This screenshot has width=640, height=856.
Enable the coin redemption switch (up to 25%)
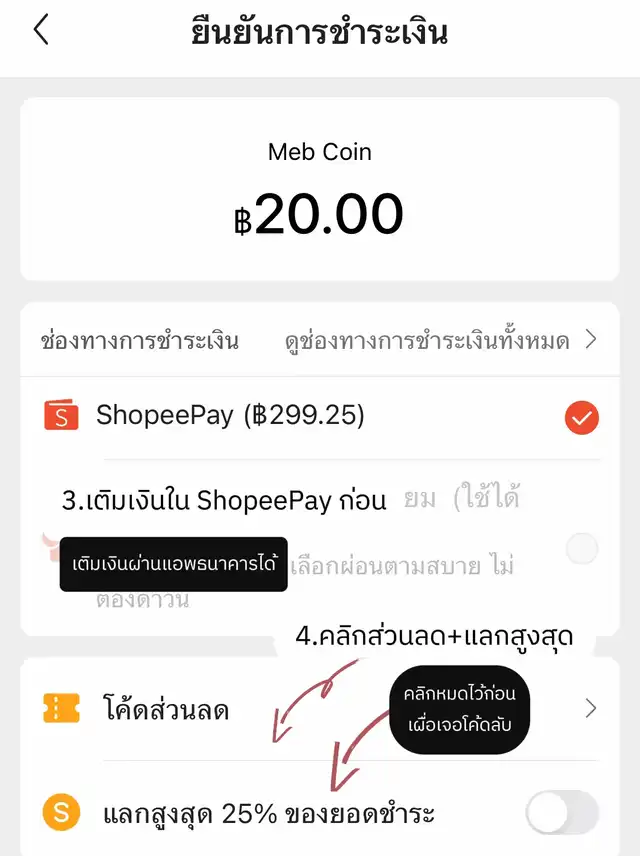(562, 812)
